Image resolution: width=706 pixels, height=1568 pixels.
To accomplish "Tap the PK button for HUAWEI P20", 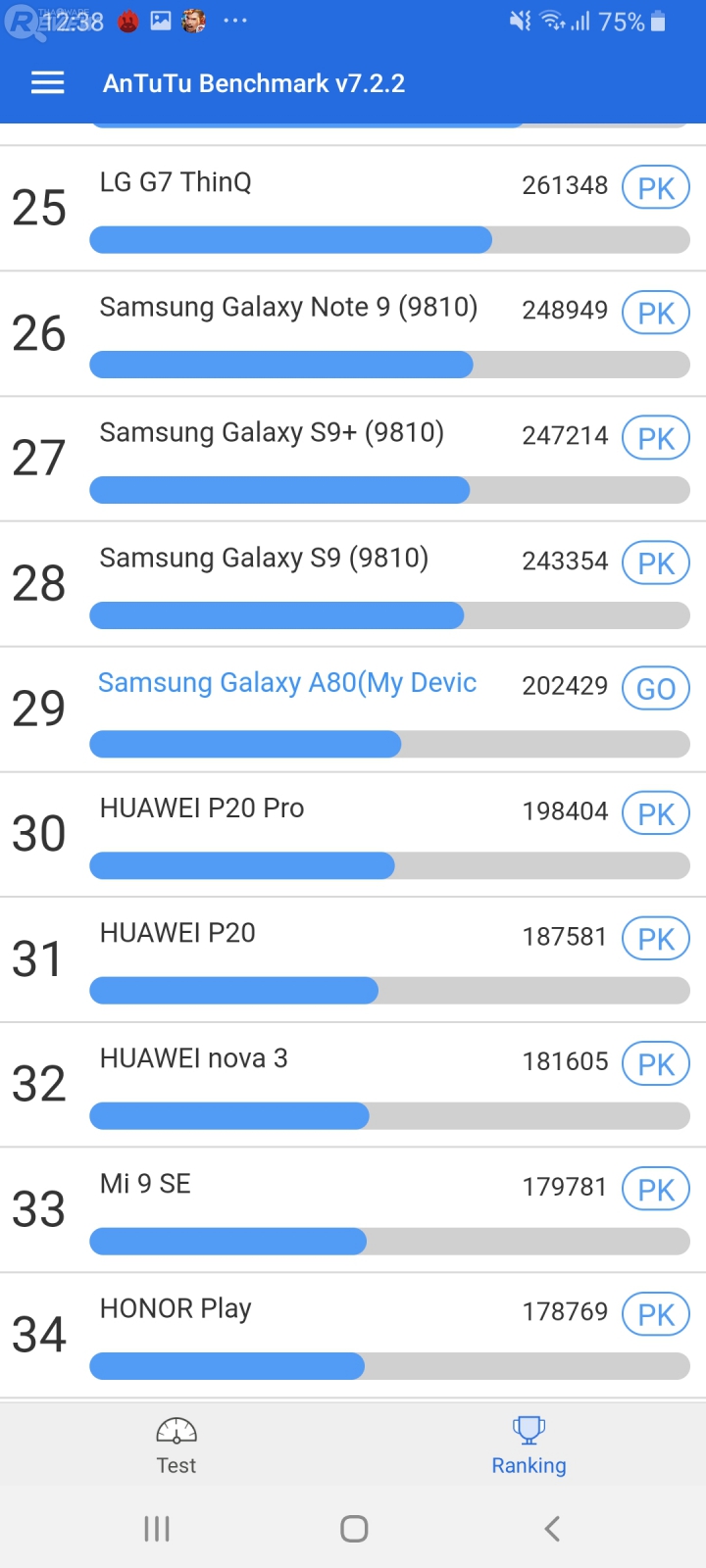I will click(x=656, y=939).
